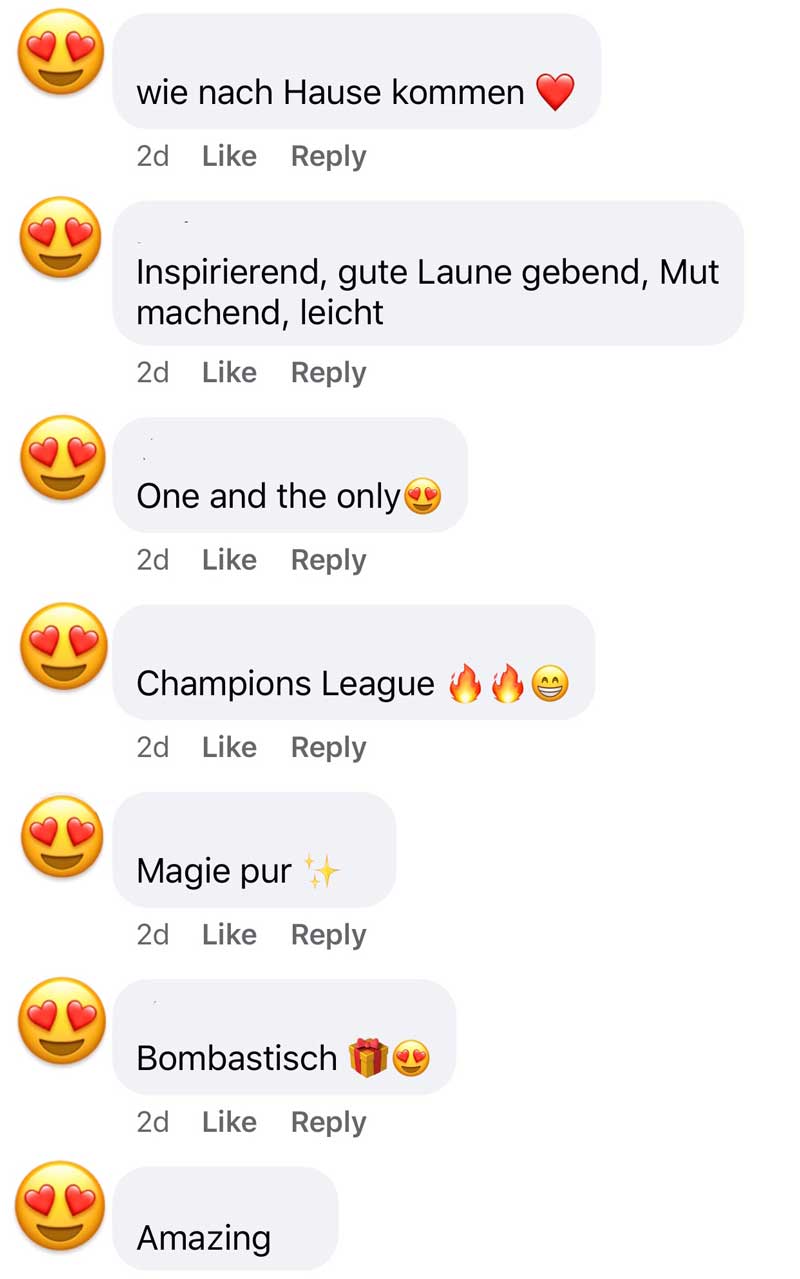Like the "One and the only" comment
Image resolution: width=800 pixels, height=1279 pixels.
(229, 560)
